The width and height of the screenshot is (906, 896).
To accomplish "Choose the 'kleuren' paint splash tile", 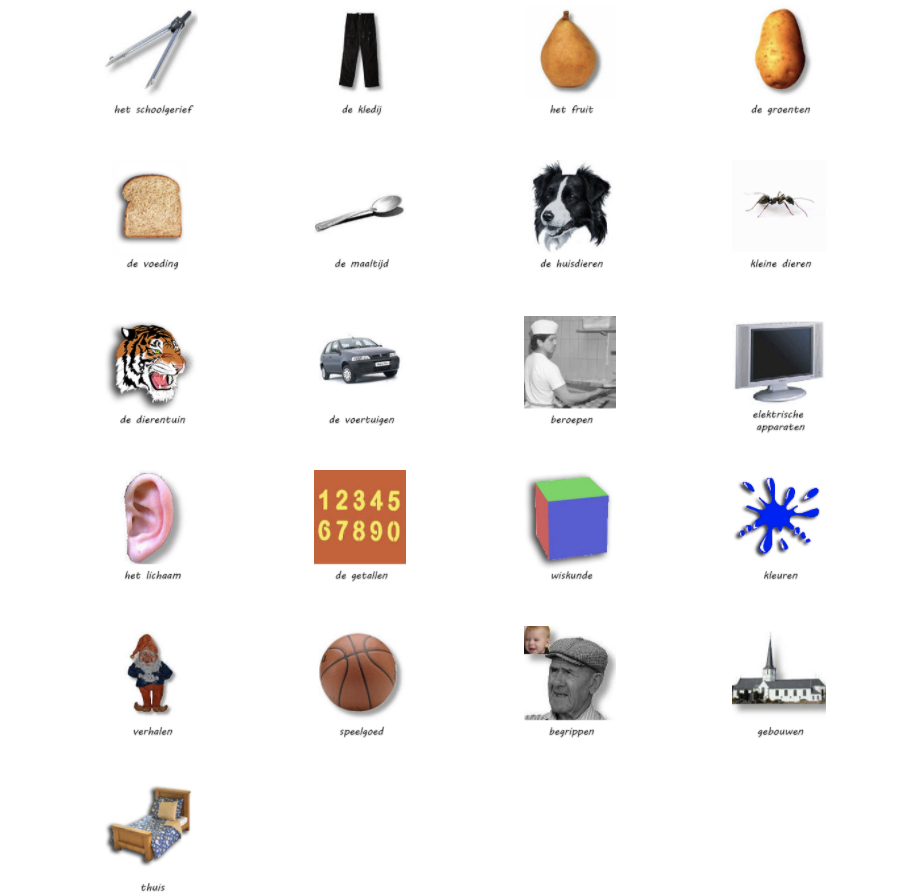I will coord(779,517).
